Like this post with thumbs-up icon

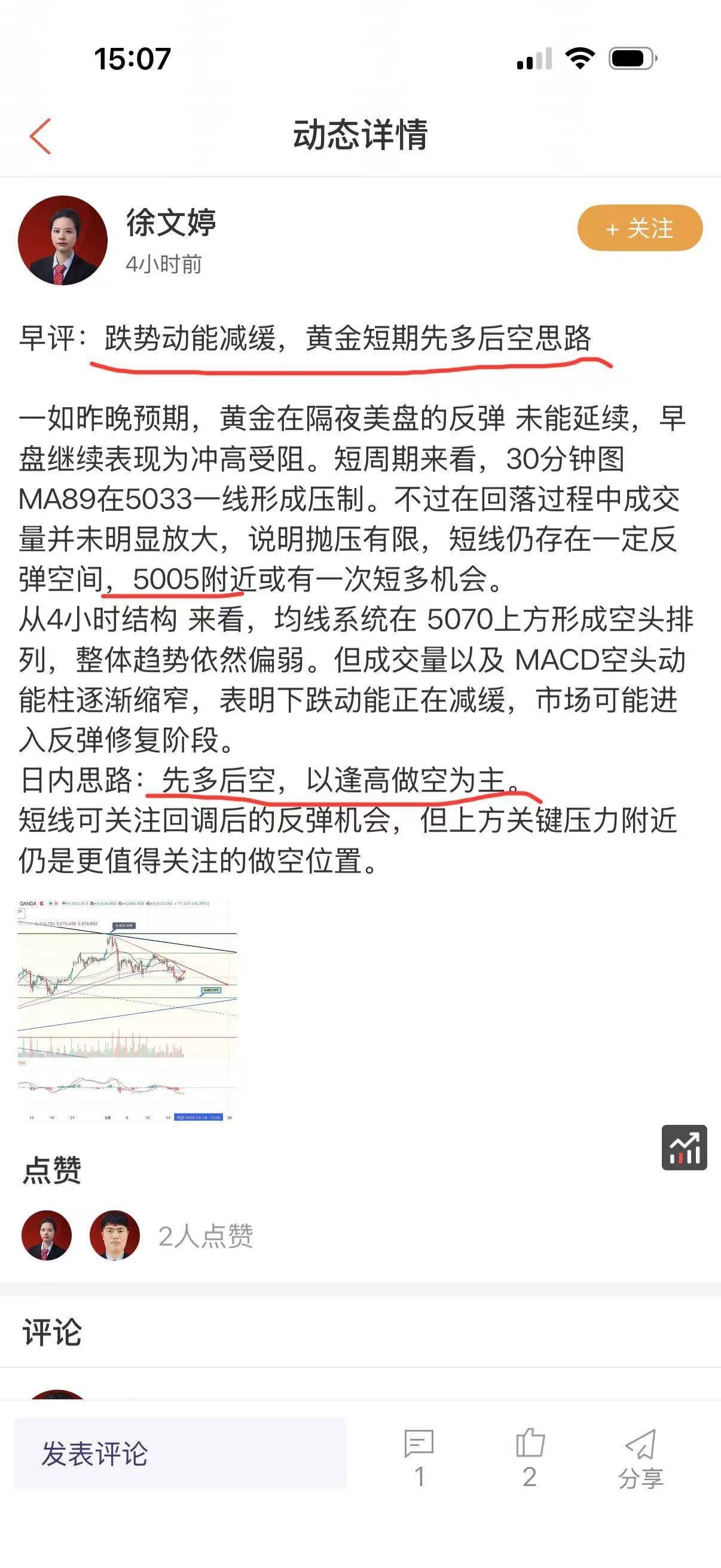point(529,1455)
